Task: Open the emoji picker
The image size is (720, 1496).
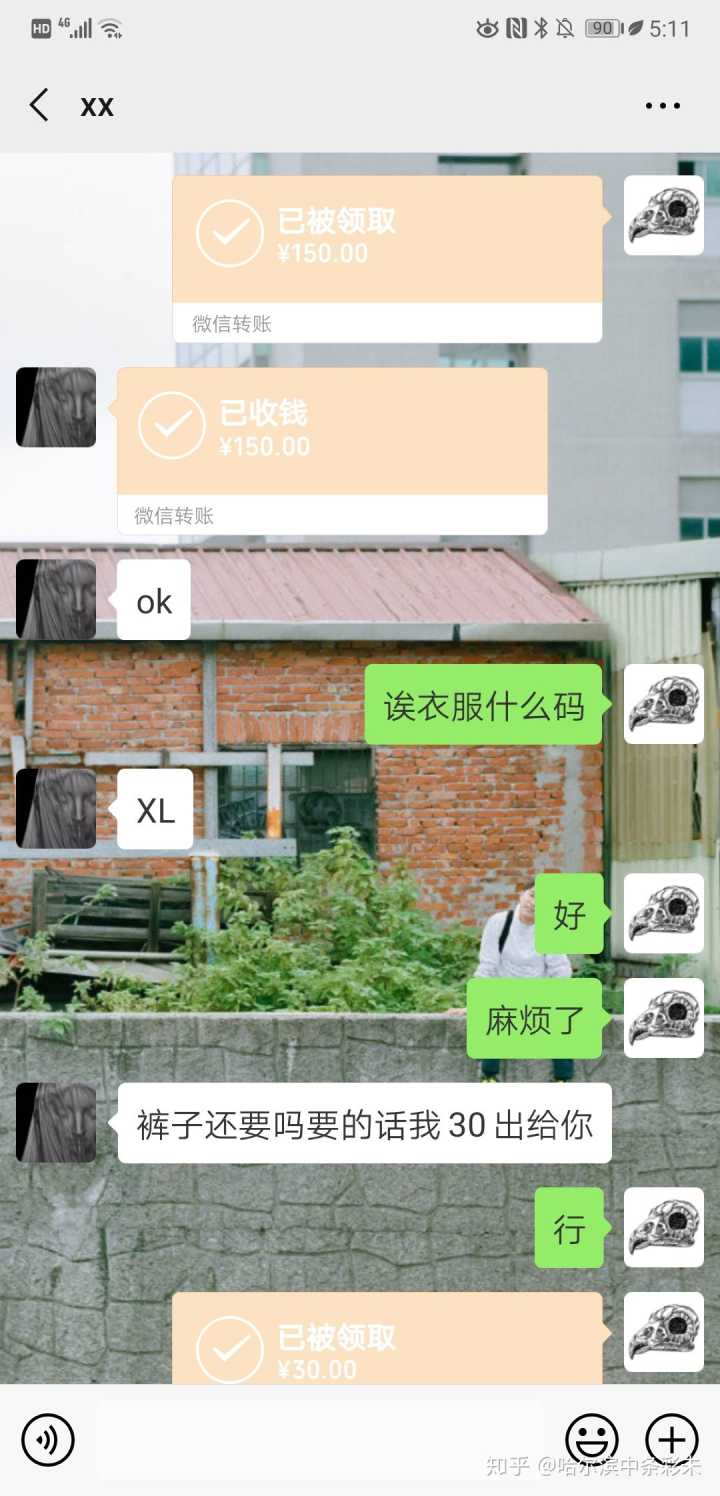Action: pyautogui.click(x=592, y=1440)
